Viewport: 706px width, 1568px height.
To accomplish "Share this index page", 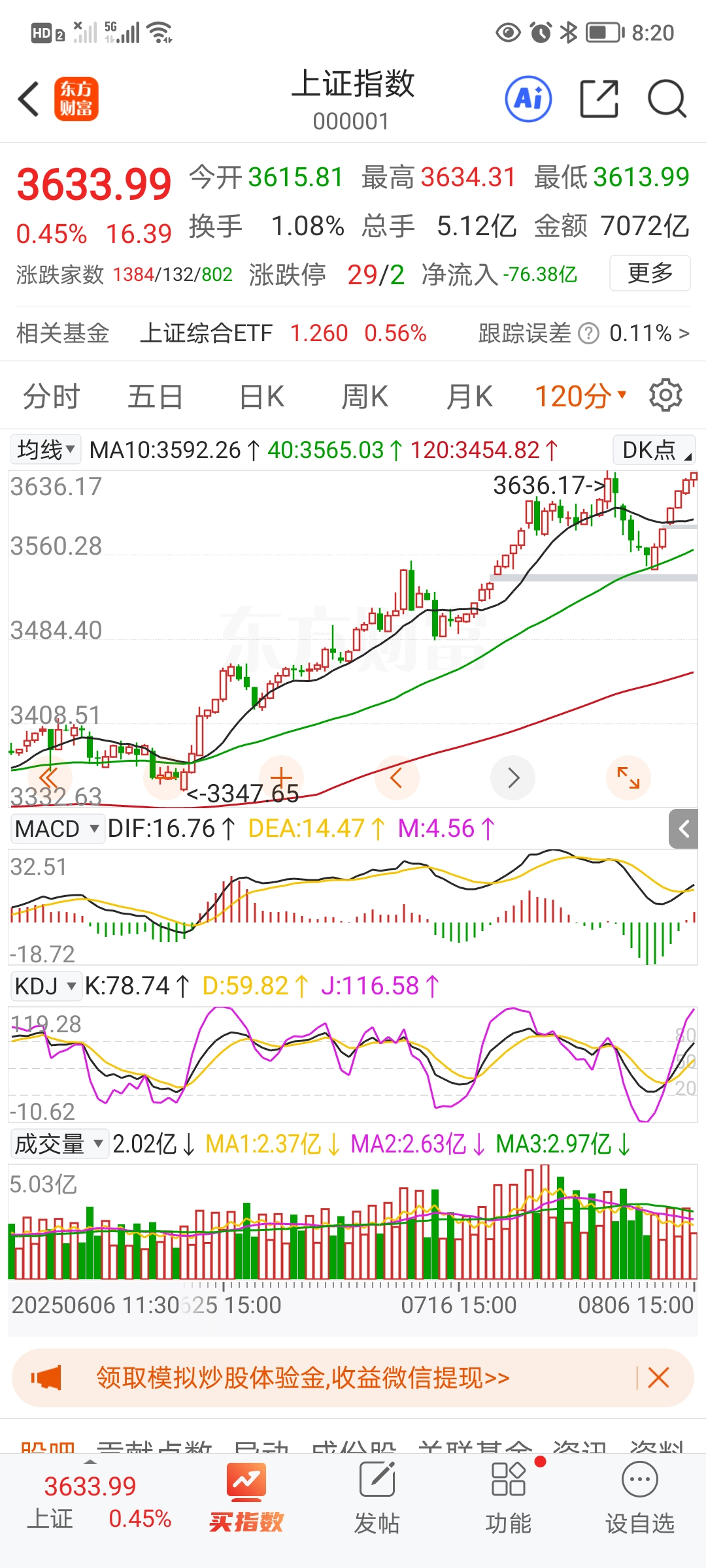I will tap(599, 99).
